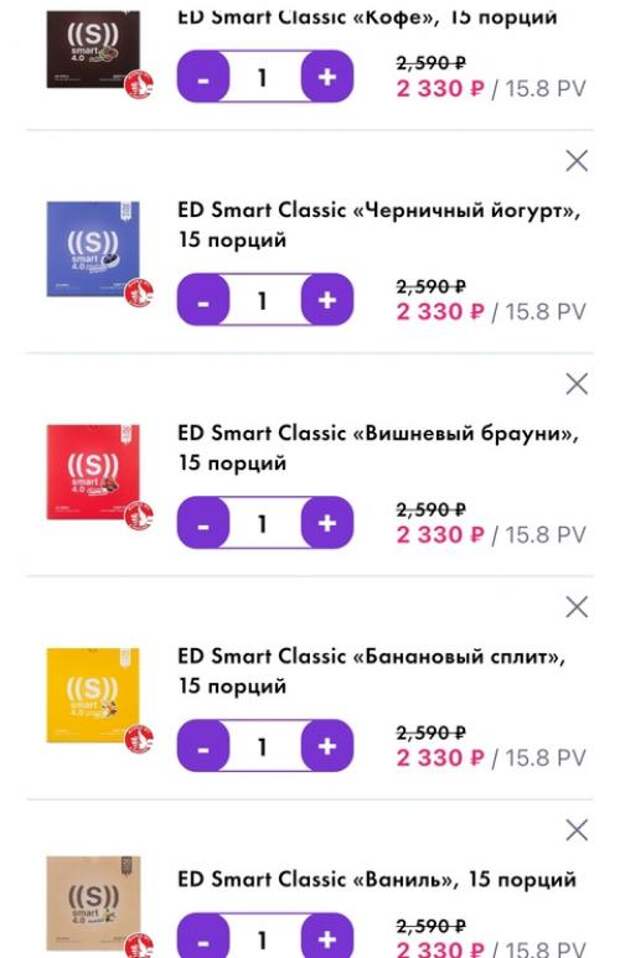The height and width of the screenshot is (958, 620).
Task: Remove «Черничный йогурт» from the cart
Action: coord(577,160)
